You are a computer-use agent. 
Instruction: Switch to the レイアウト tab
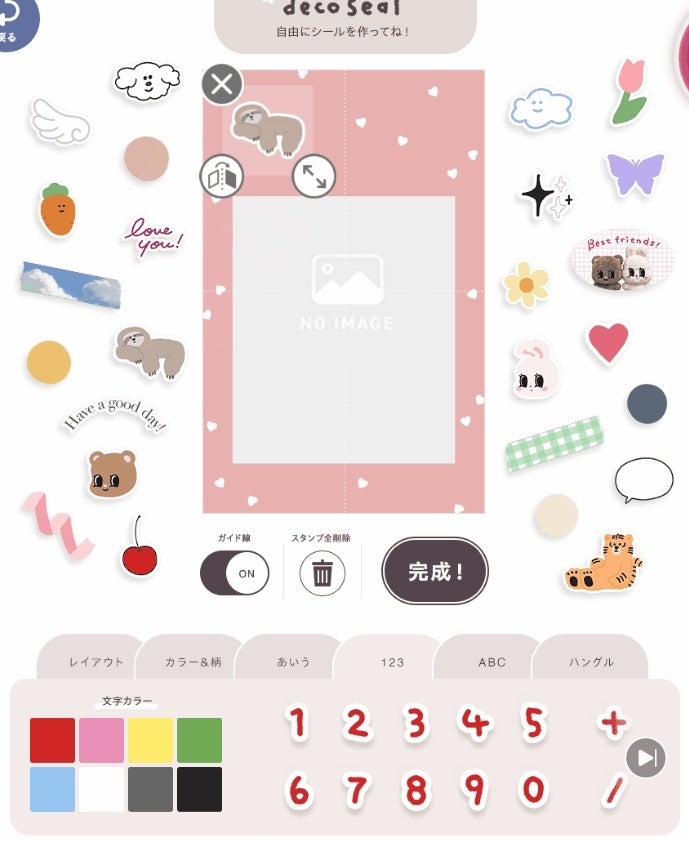[96, 662]
